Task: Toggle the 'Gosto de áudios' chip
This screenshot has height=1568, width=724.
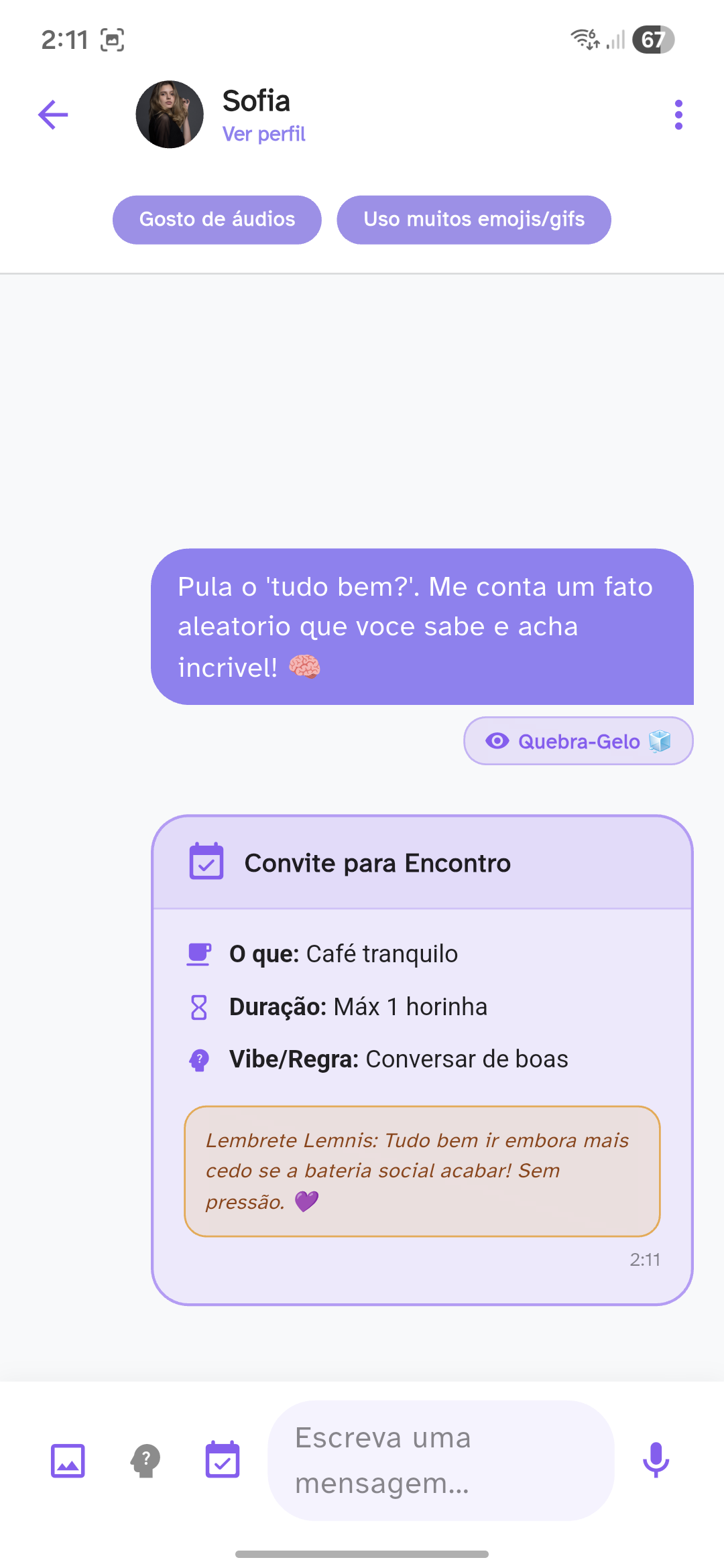Action: click(217, 219)
